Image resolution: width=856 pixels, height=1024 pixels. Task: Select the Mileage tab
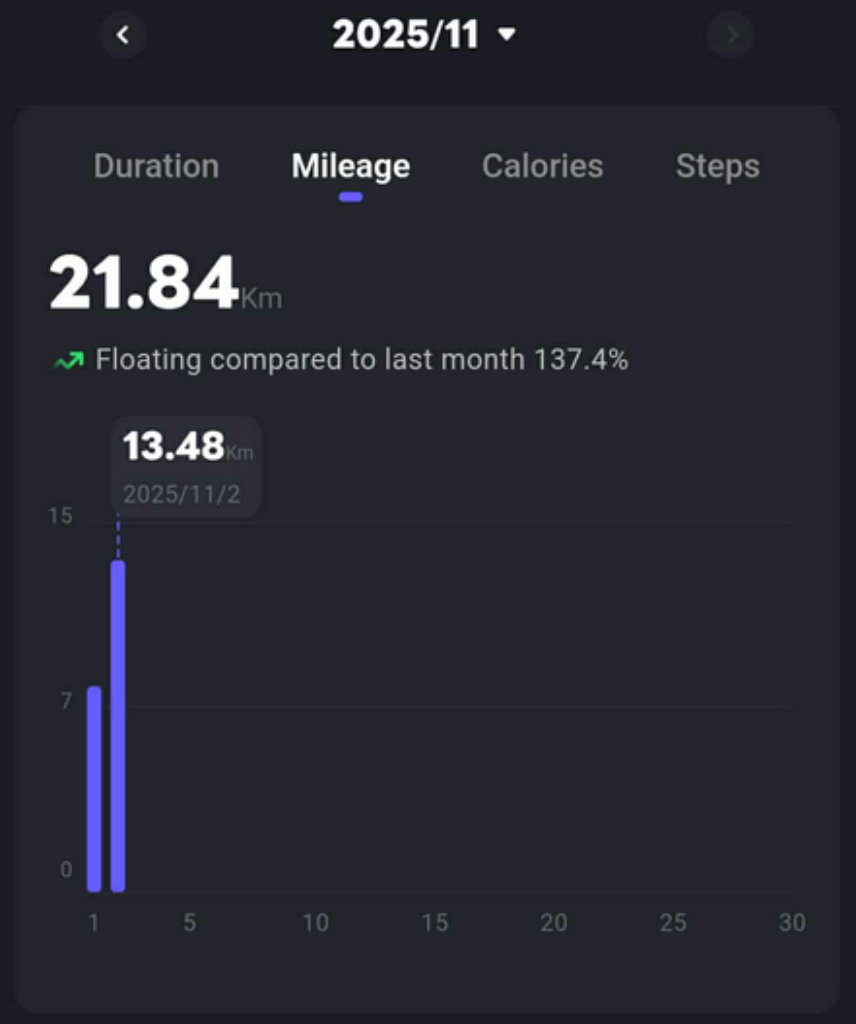point(350,166)
